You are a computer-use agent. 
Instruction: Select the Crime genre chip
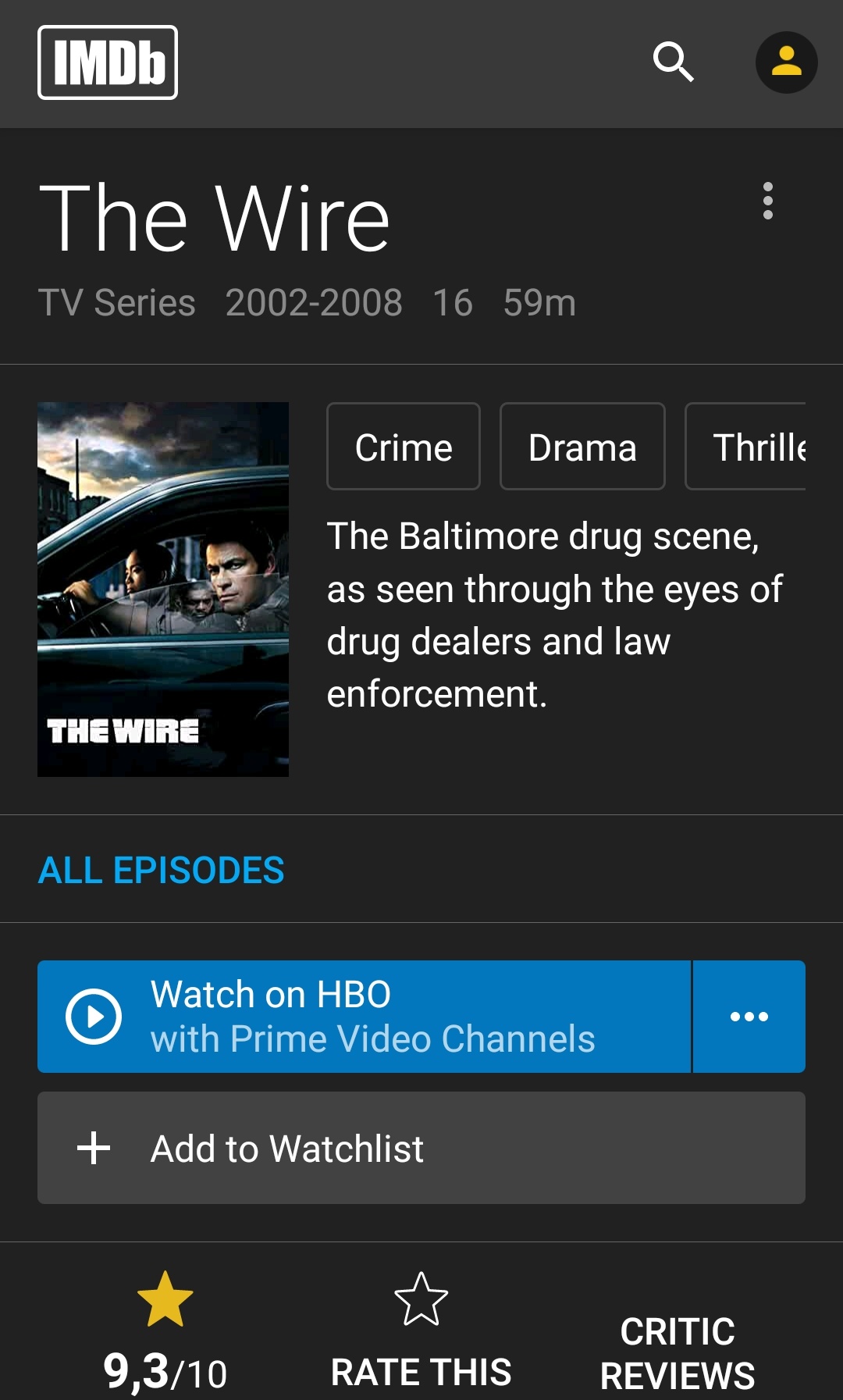click(403, 447)
